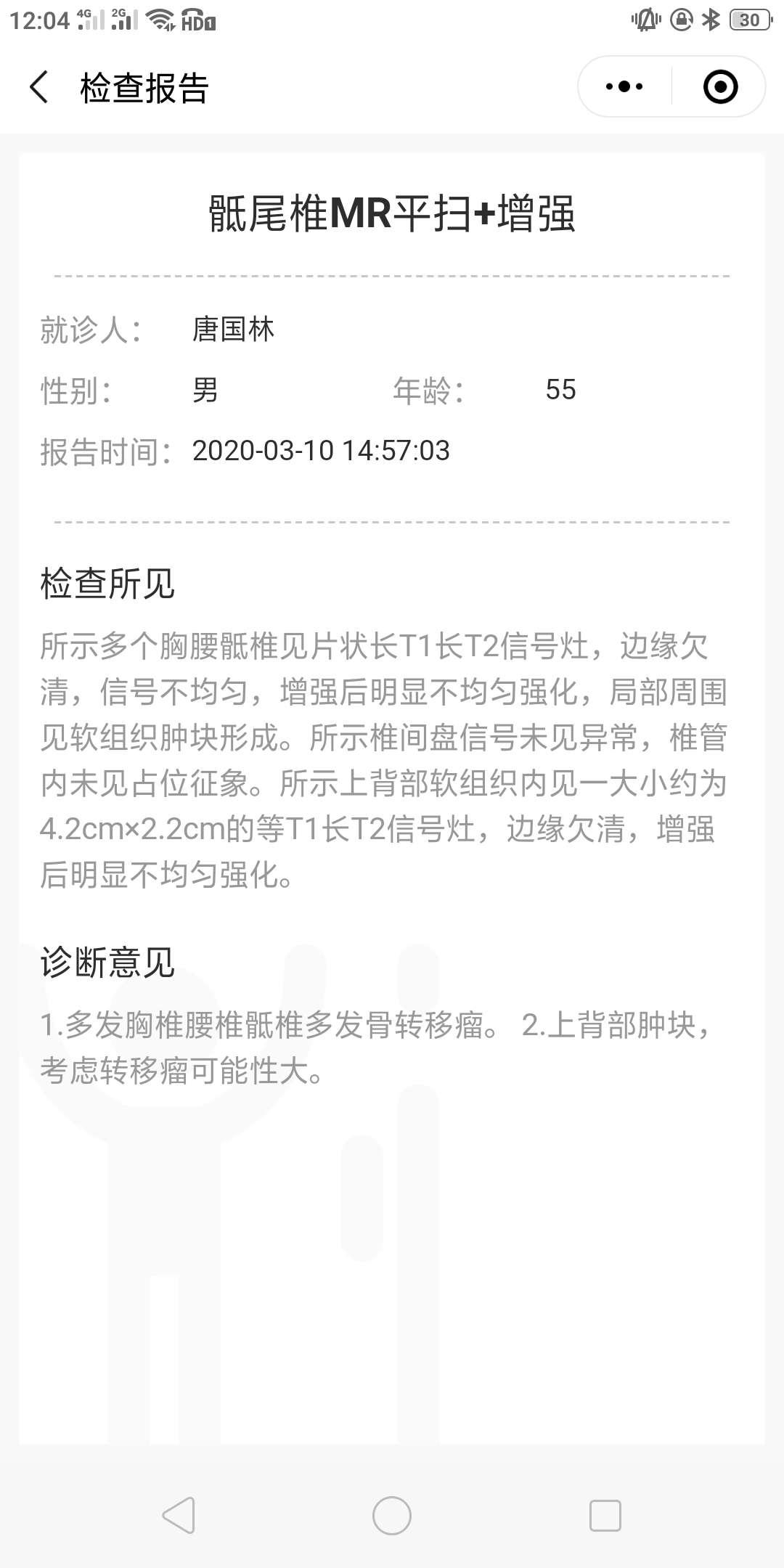
Task: Tap the back arrow beside 检查报告
Action: tap(38, 86)
